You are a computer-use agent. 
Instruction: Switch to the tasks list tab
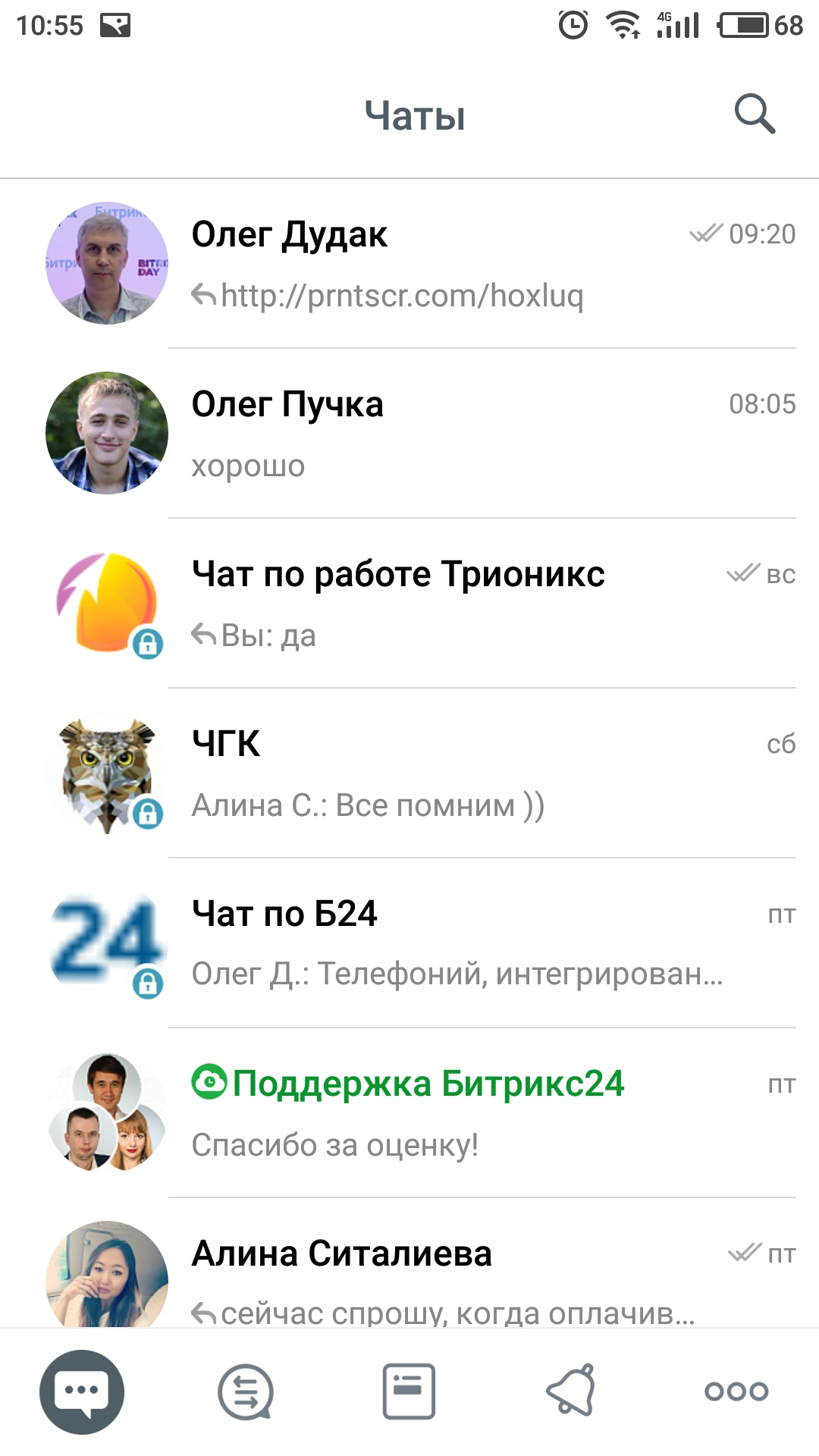(409, 1392)
